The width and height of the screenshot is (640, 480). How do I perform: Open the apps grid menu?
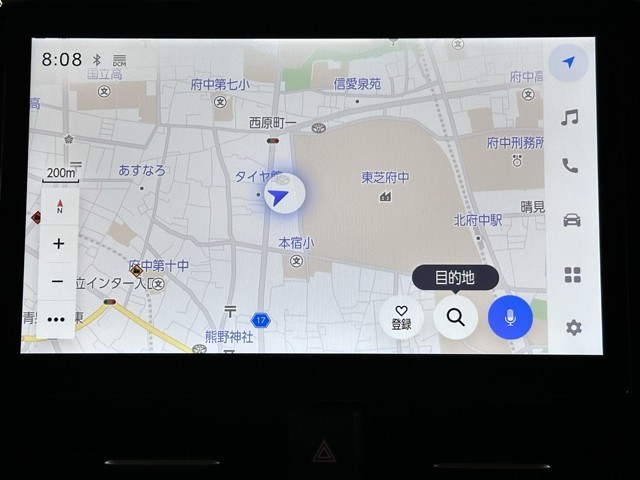572,274
